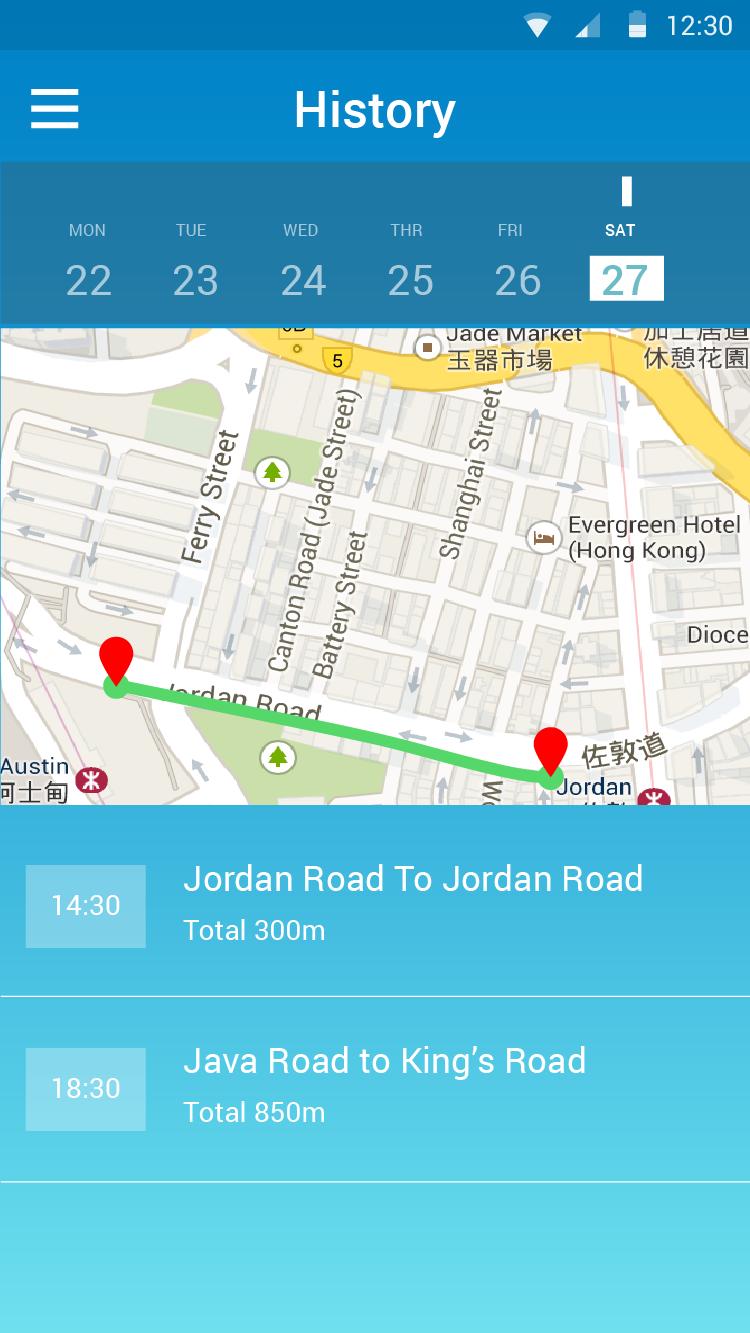The image size is (750, 1333).
Task: Tap the end pin at Jordan station
Action: pyautogui.click(x=550, y=753)
